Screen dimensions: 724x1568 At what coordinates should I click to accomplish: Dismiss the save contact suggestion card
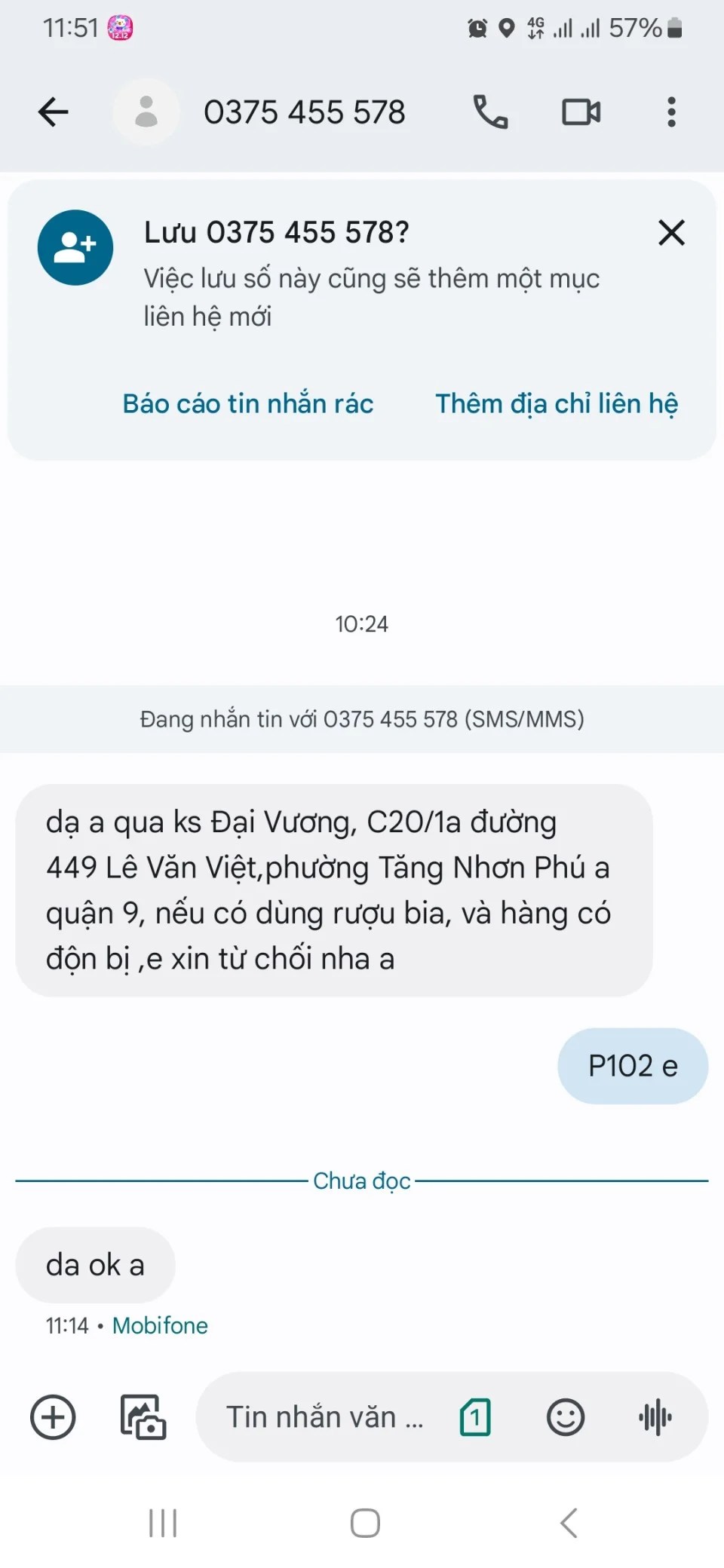pos(671,232)
